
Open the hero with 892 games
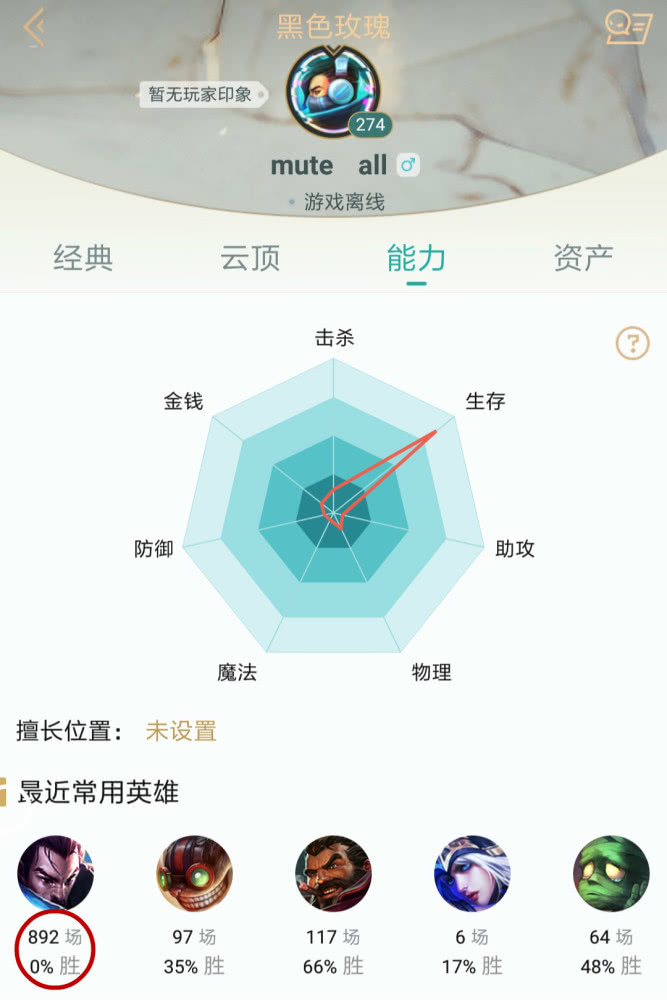coord(55,873)
